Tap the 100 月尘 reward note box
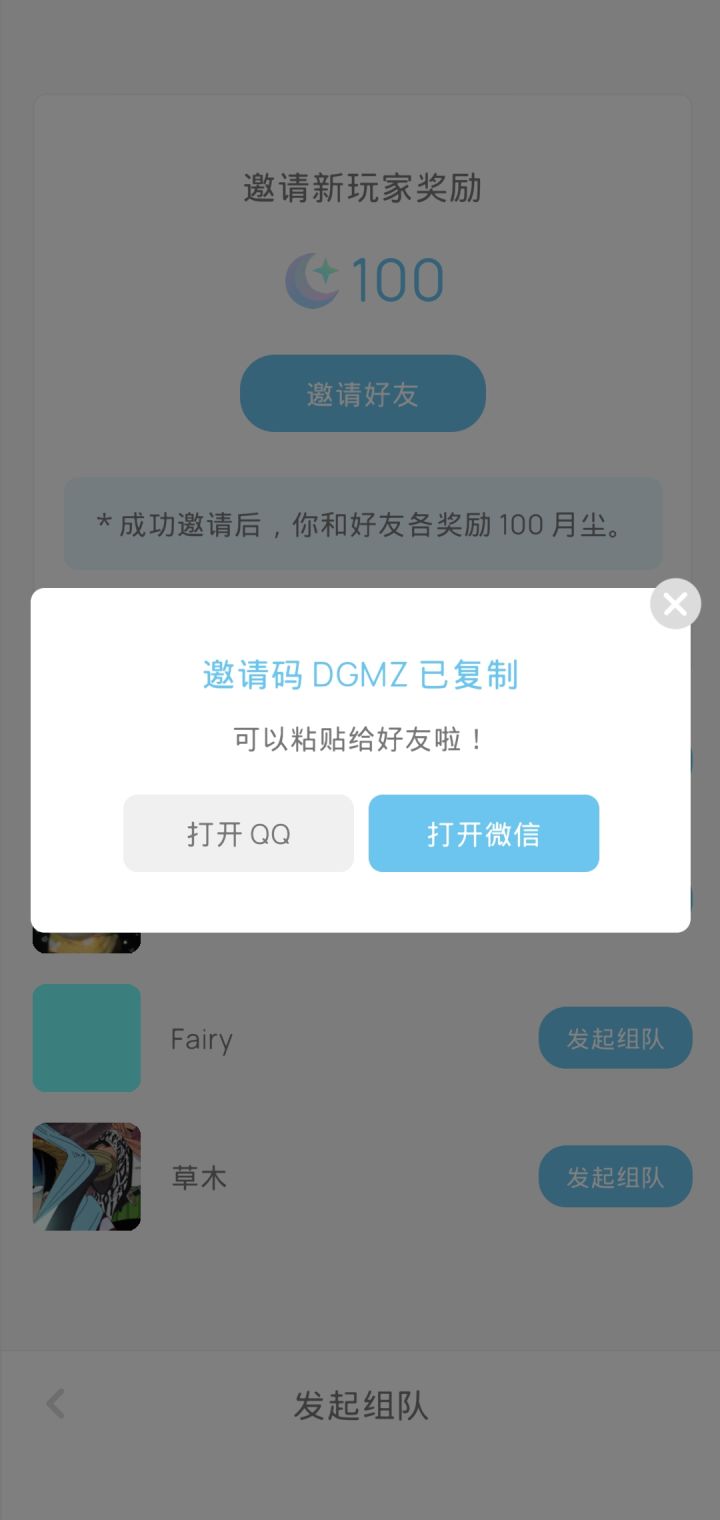720x1520 pixels. click(362, 524)
